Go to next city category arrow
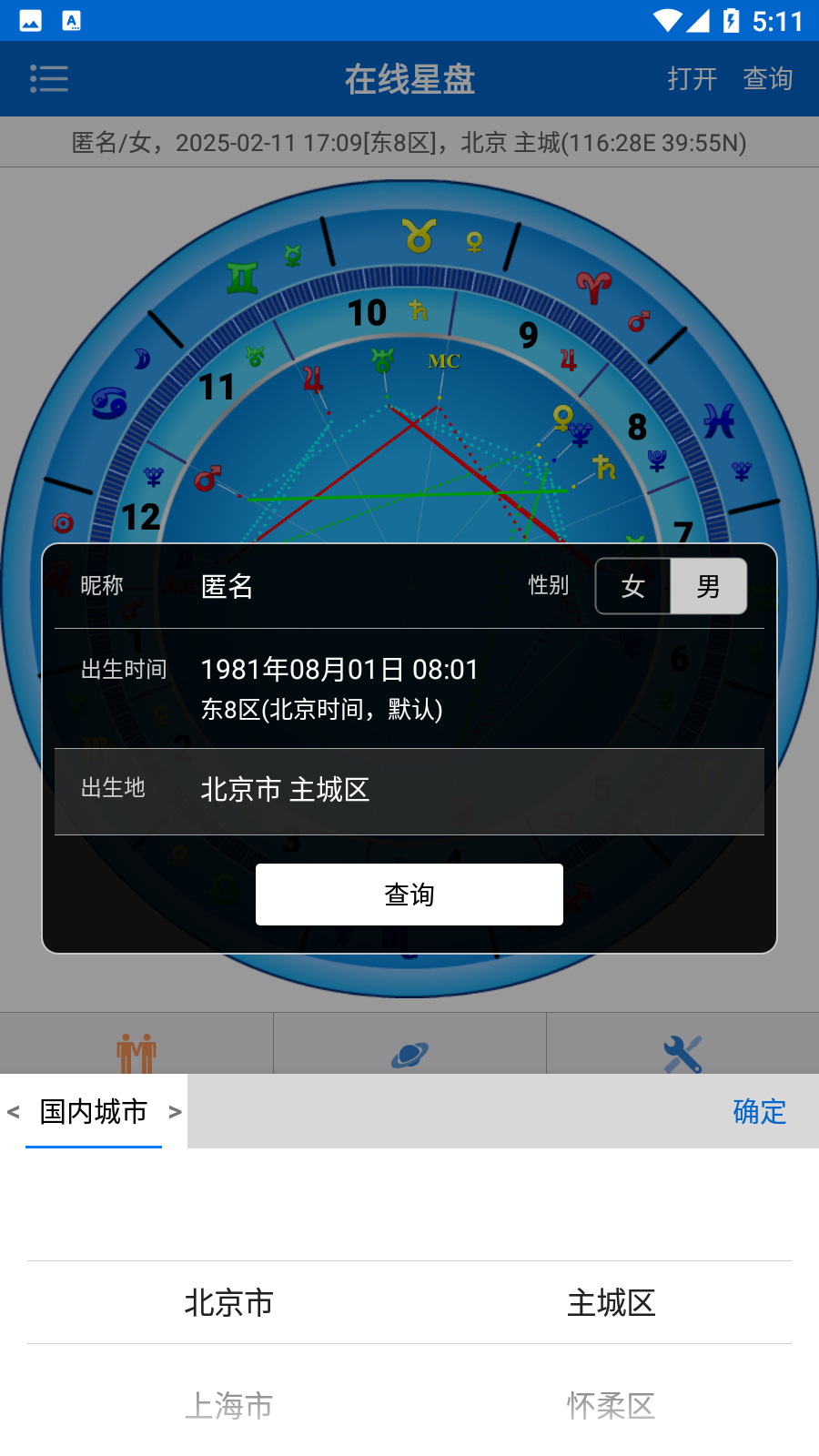Image resolution: width=819 pixels, height=1456 pixels. (175, 1111)
